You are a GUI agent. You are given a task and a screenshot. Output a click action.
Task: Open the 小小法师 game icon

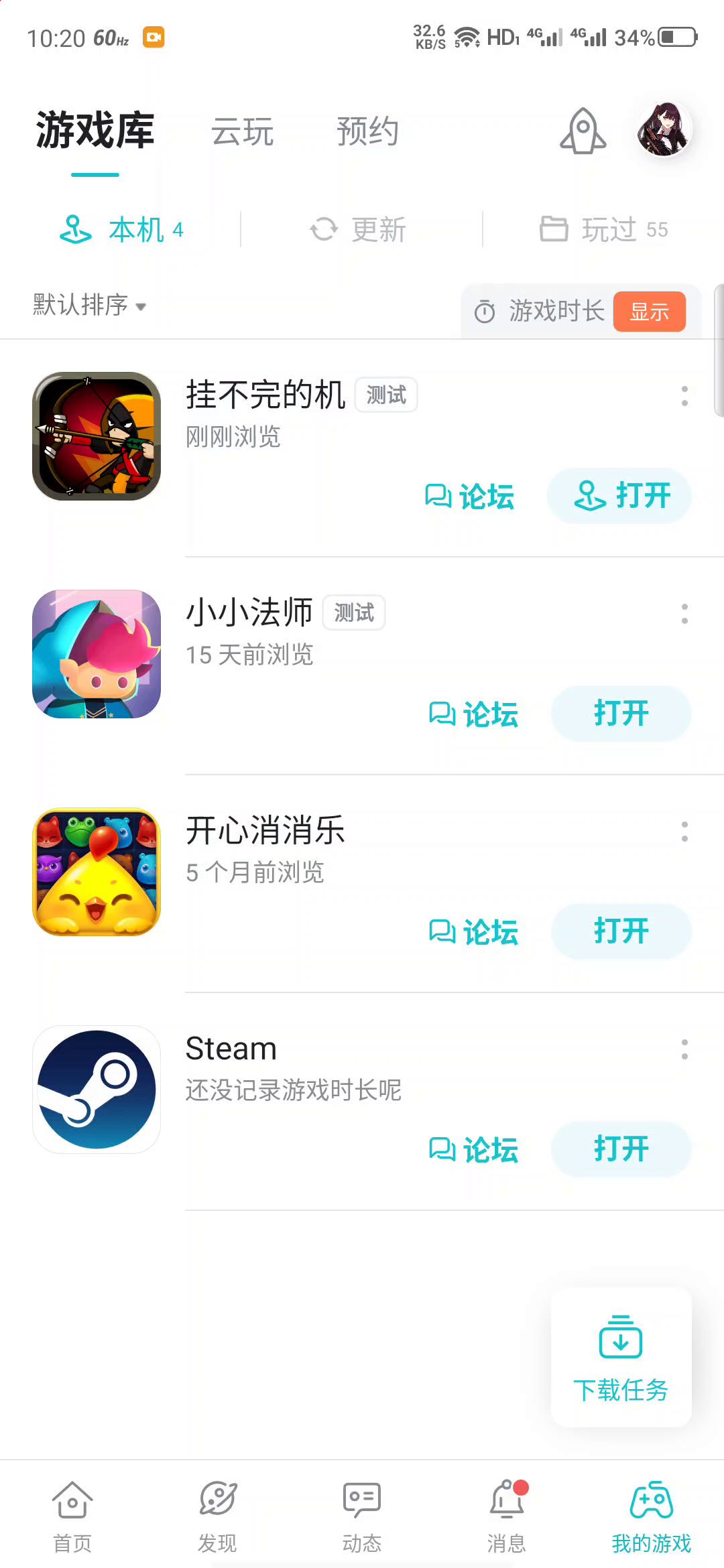(97, 654)
